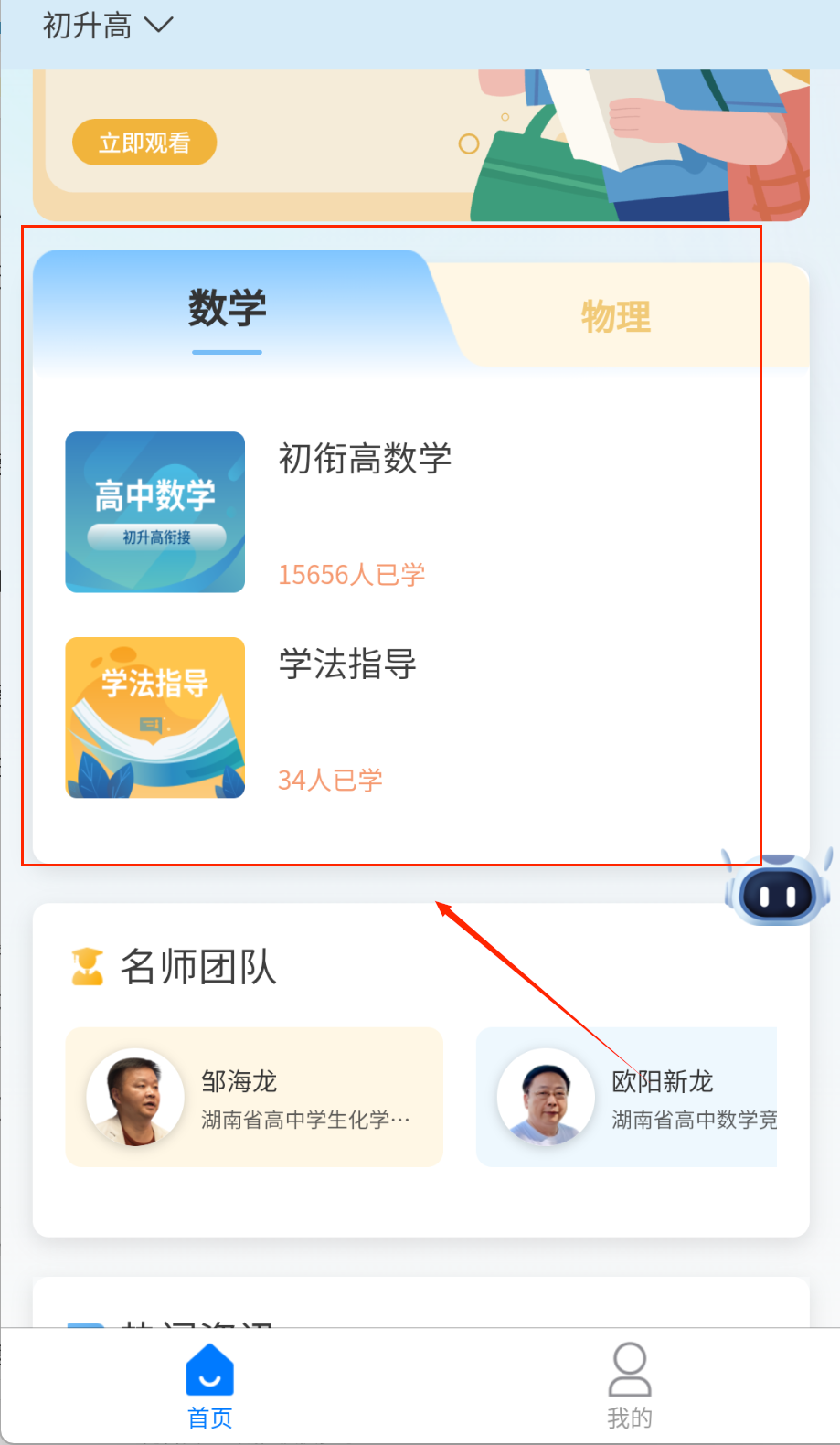Open the floating robot assistant
Image resolution: width=840 pixels, height=1445 pixels.
point(777,889)
